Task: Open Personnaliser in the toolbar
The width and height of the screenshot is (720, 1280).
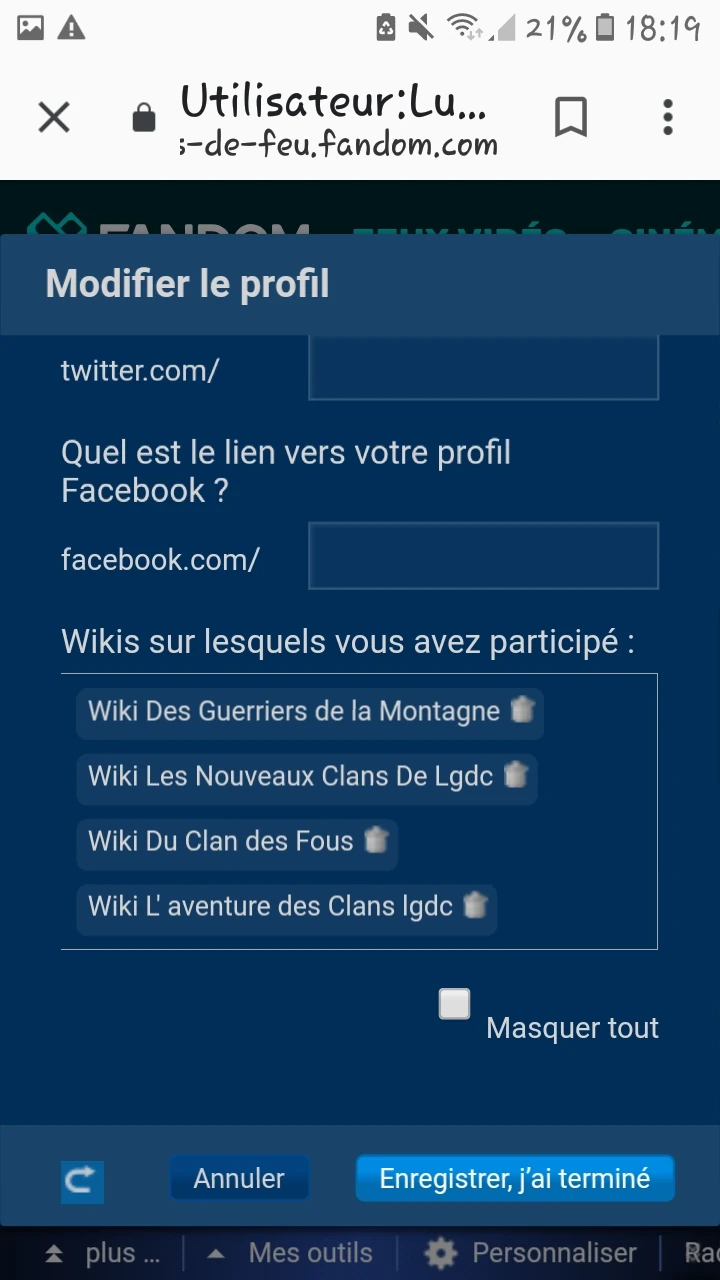Action: pos(532,1253)
